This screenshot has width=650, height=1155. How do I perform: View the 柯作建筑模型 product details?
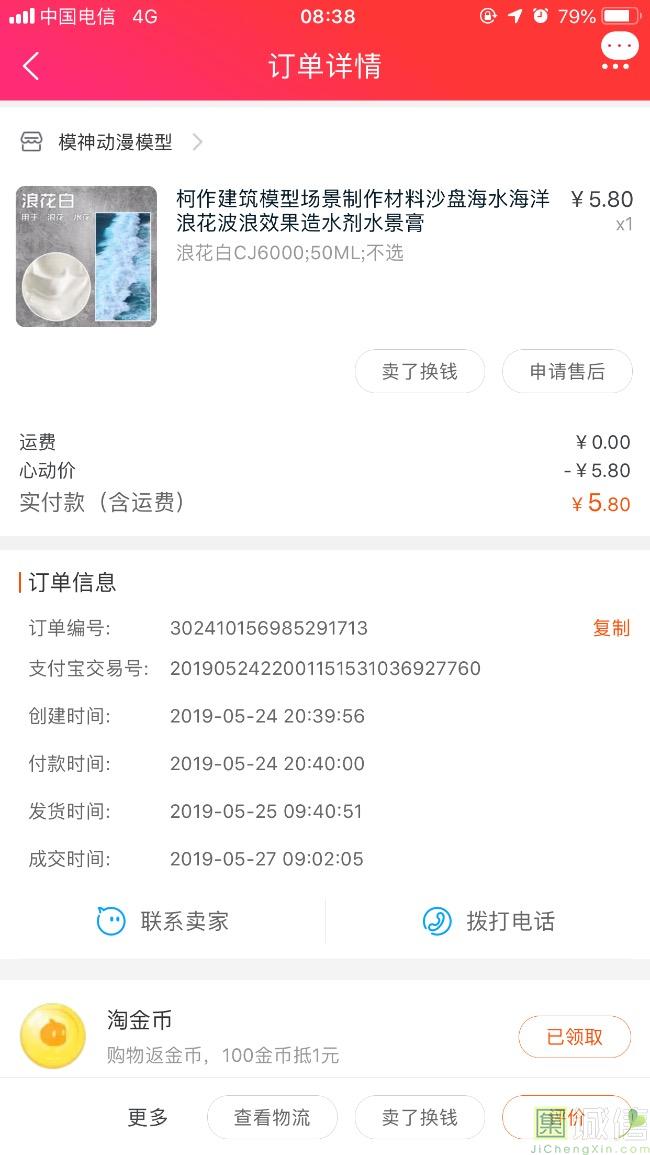(x=362, y=211)
